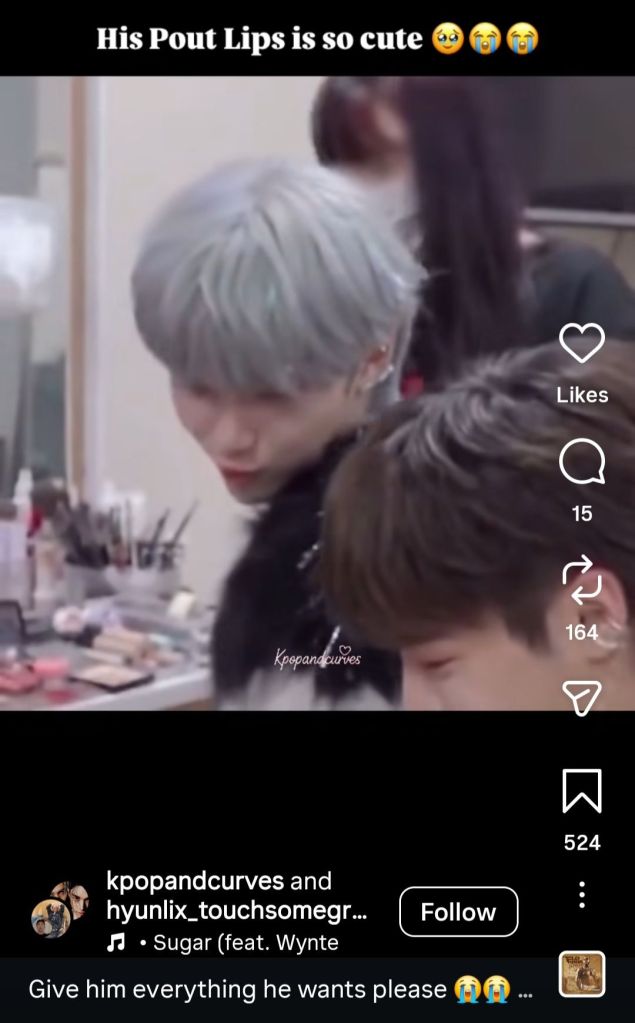Follow the kpopandcurves account
The height and width of the screenshot is (1023, 635).
458,912
